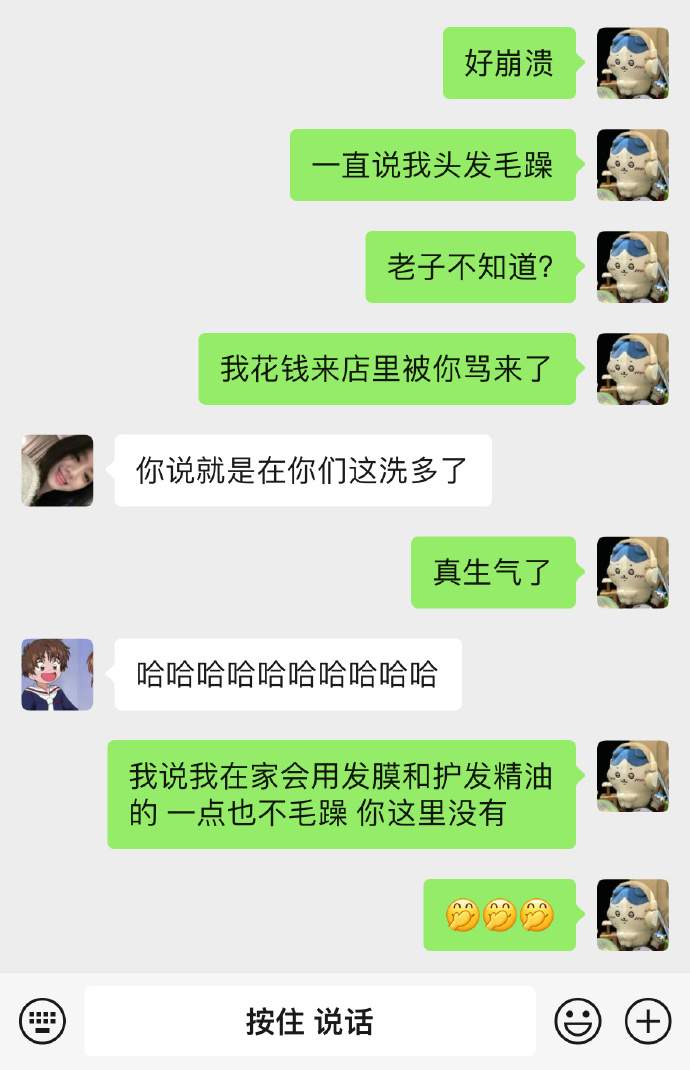690x1070 pixels.
Task: Open the plus attachments menu
Action: point(648,1021)
